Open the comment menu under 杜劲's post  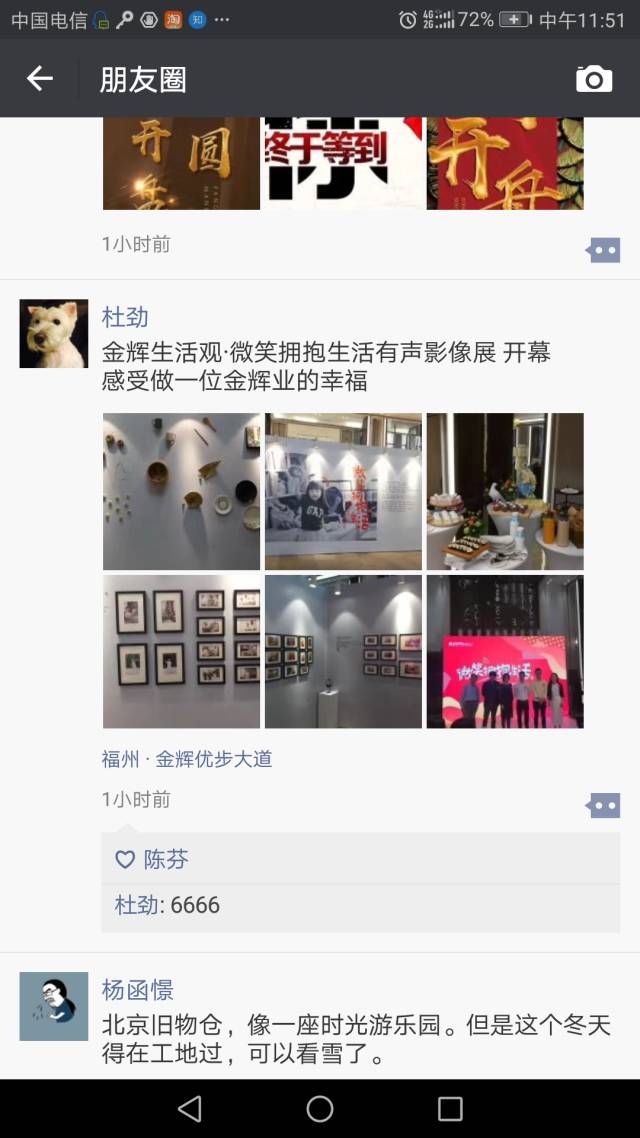603,805
